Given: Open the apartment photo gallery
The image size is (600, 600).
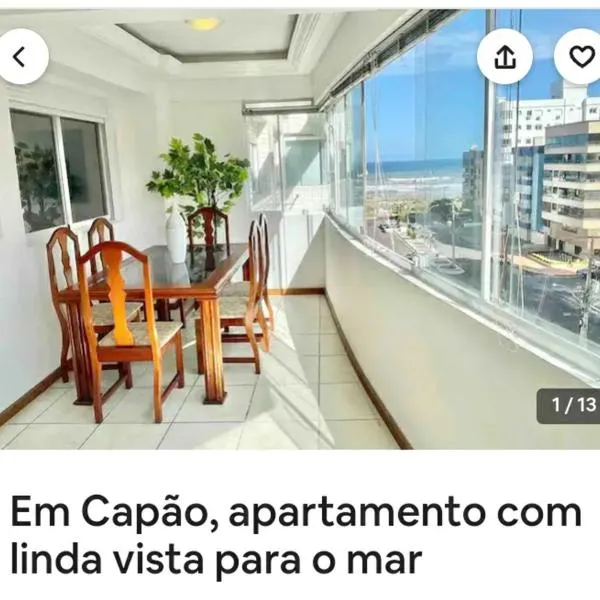Looking at the screenshot, I should 300,250.
